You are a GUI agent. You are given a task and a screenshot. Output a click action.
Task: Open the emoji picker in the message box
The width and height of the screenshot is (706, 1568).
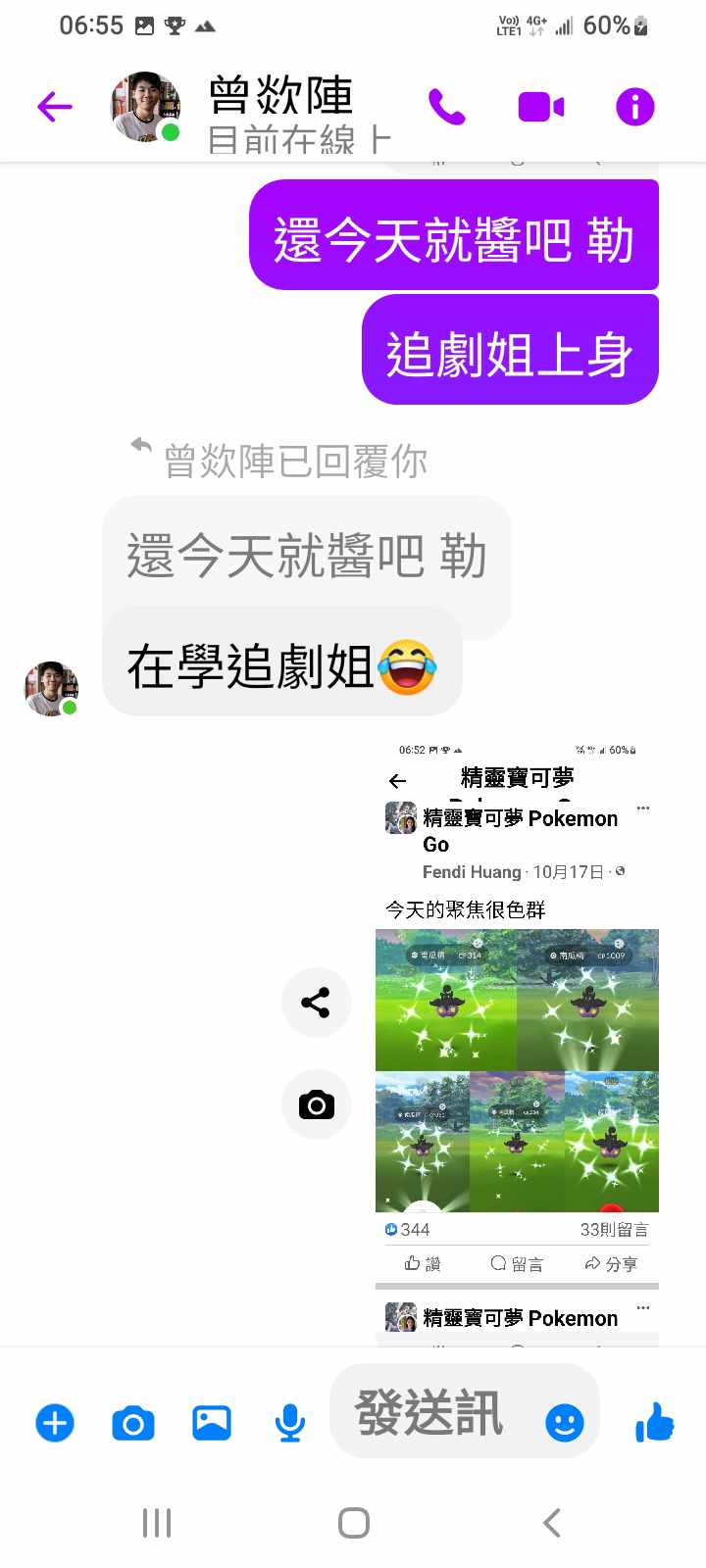coord(564,1422)
